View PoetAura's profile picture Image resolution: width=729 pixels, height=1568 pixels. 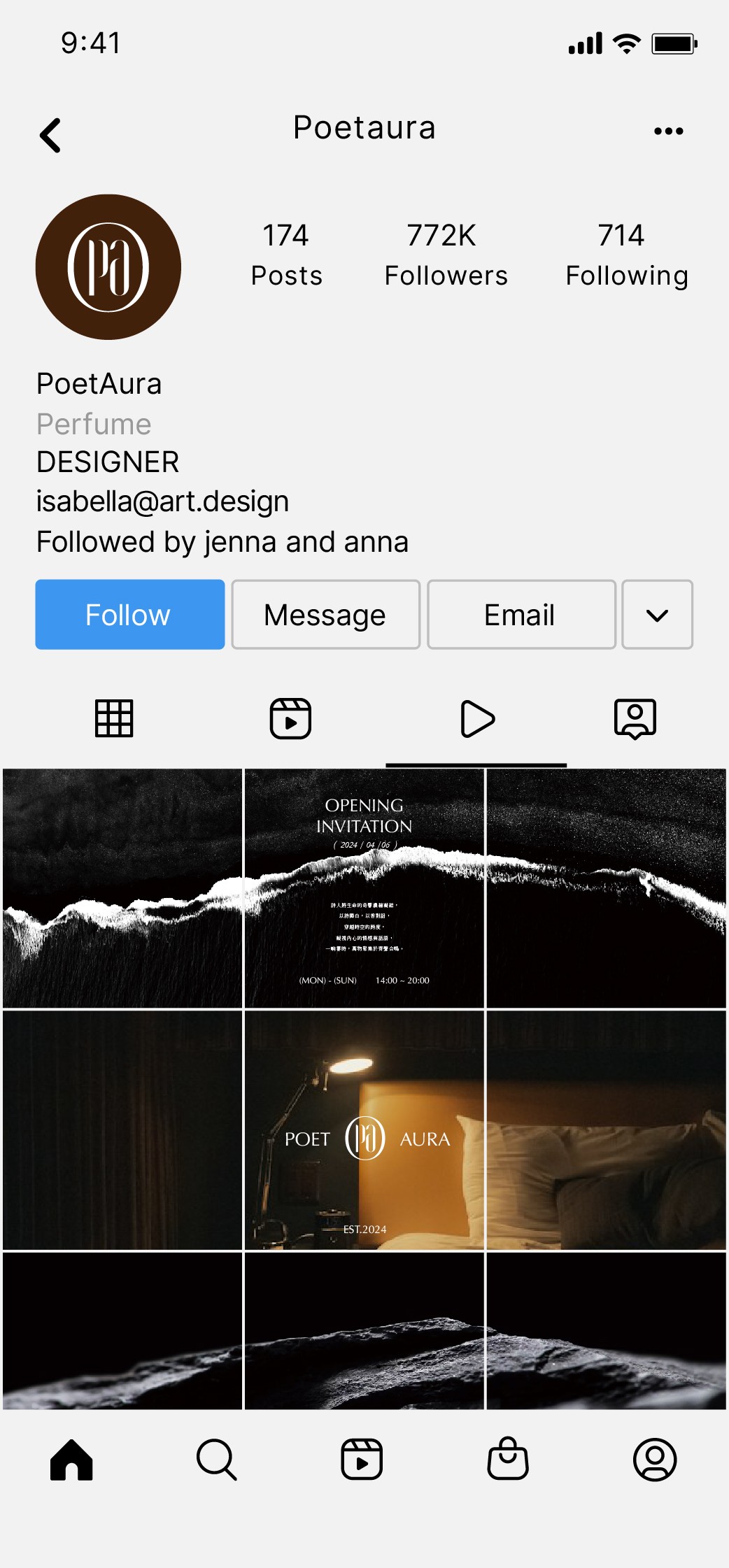[108, 267]
